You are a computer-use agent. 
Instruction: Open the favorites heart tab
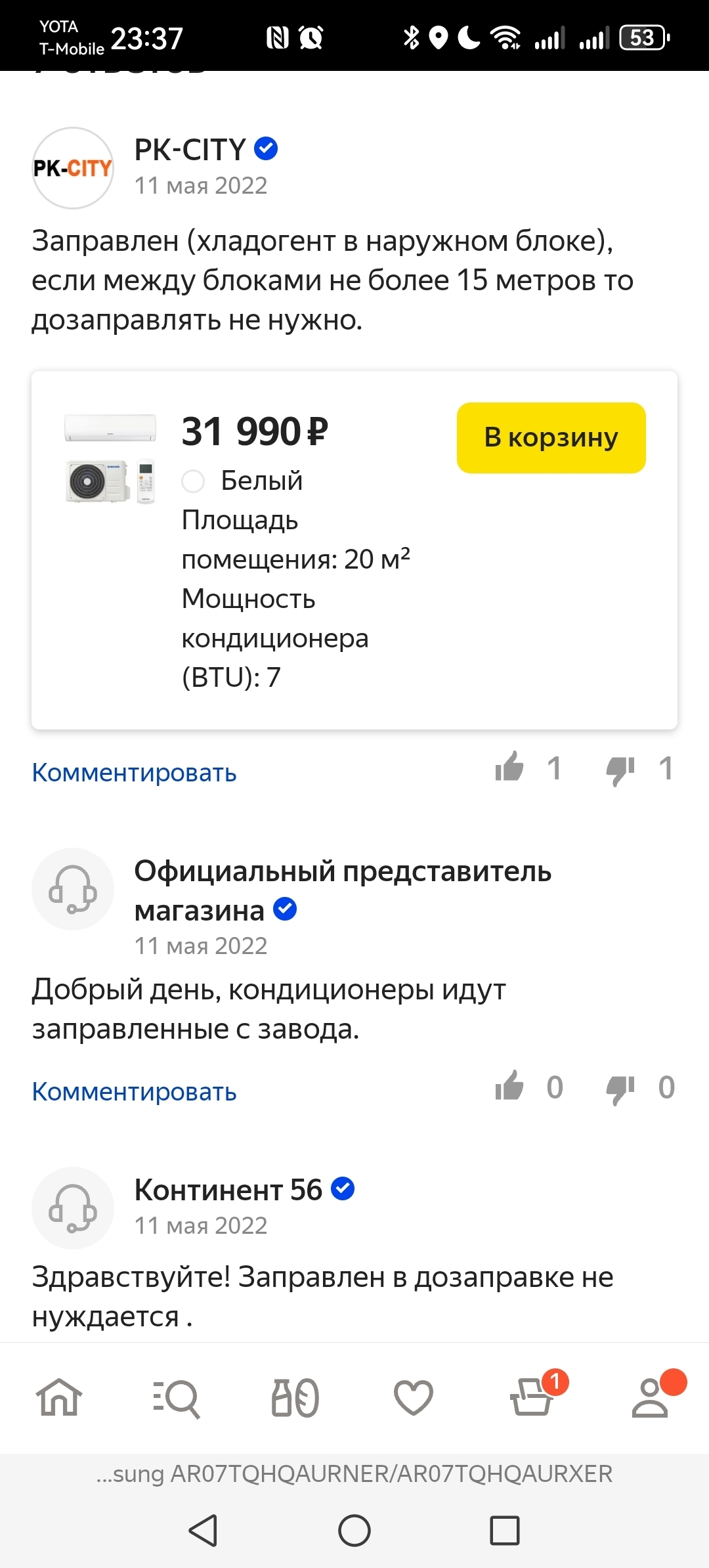413,1397
